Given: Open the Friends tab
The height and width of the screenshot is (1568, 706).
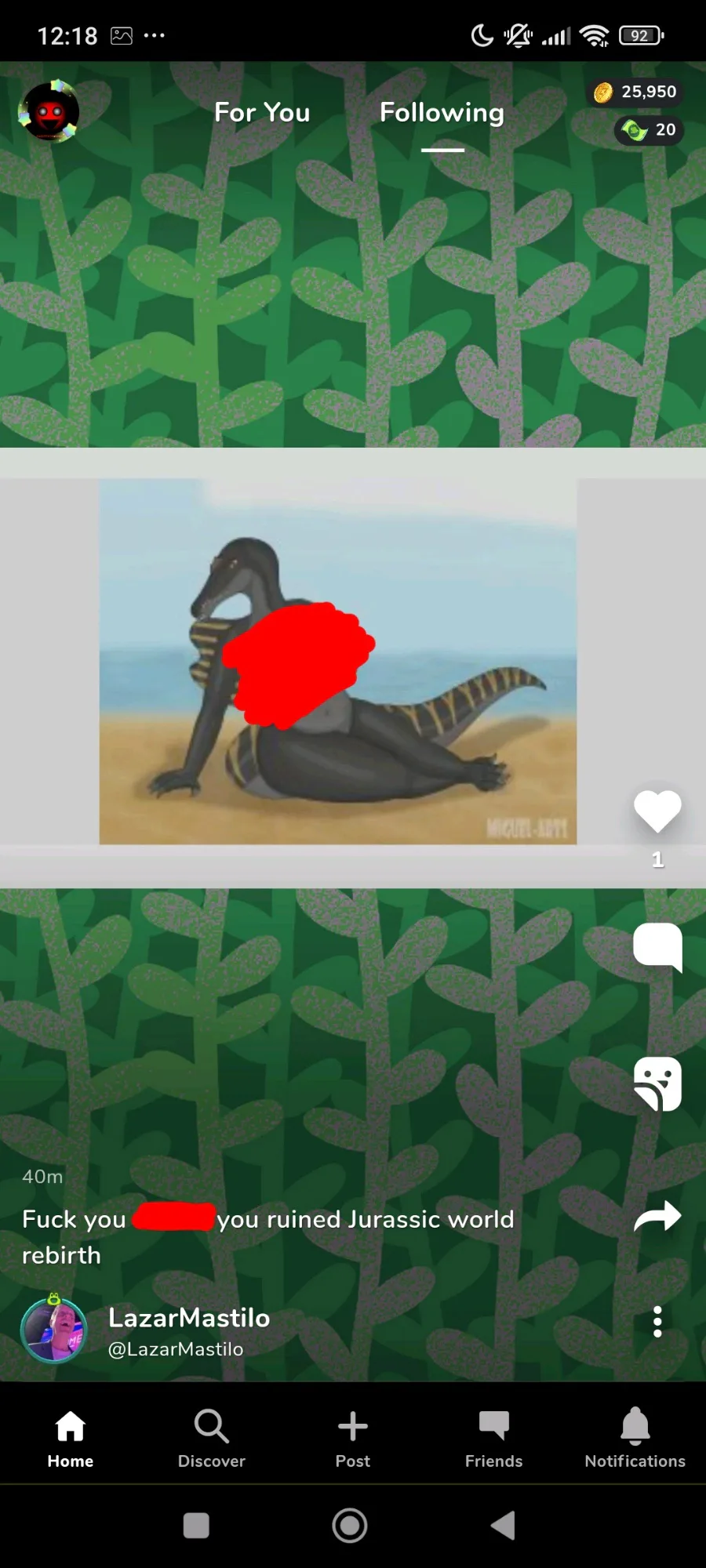Looking at the screenshot, I should click(x=493, y=1439).
